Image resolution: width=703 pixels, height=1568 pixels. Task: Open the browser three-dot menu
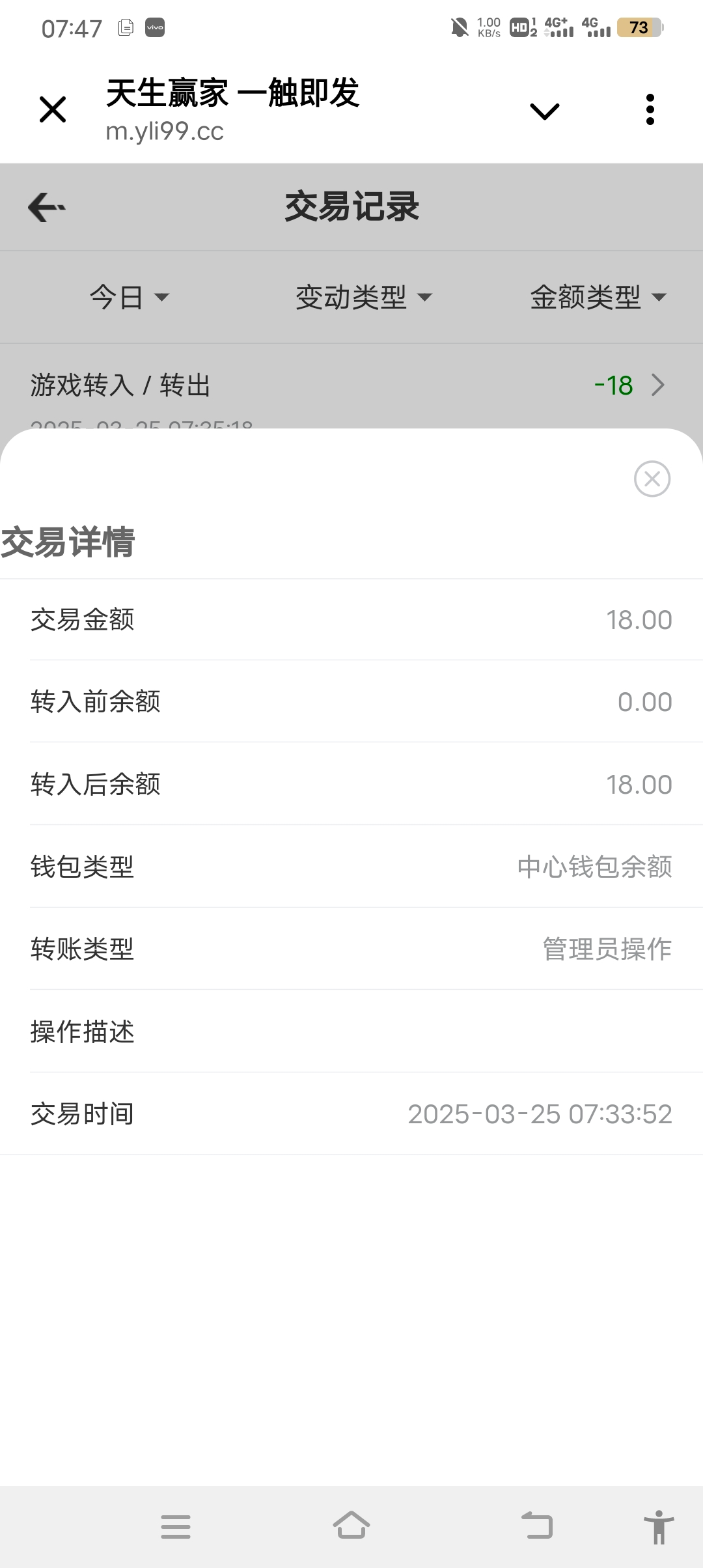650,109
